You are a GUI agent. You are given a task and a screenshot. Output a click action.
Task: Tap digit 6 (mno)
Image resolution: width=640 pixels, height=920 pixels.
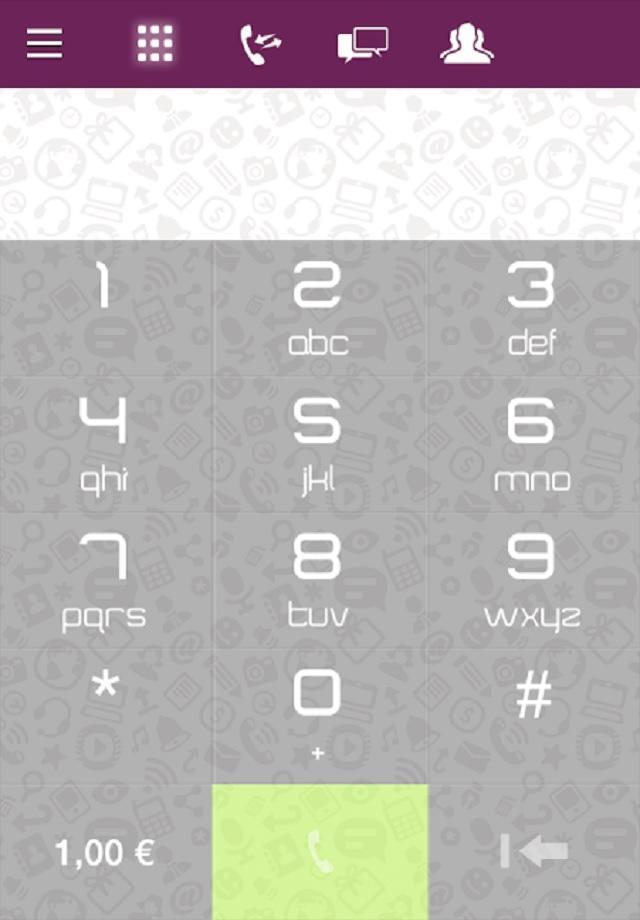pyautogui.click(x=532, y=443)
